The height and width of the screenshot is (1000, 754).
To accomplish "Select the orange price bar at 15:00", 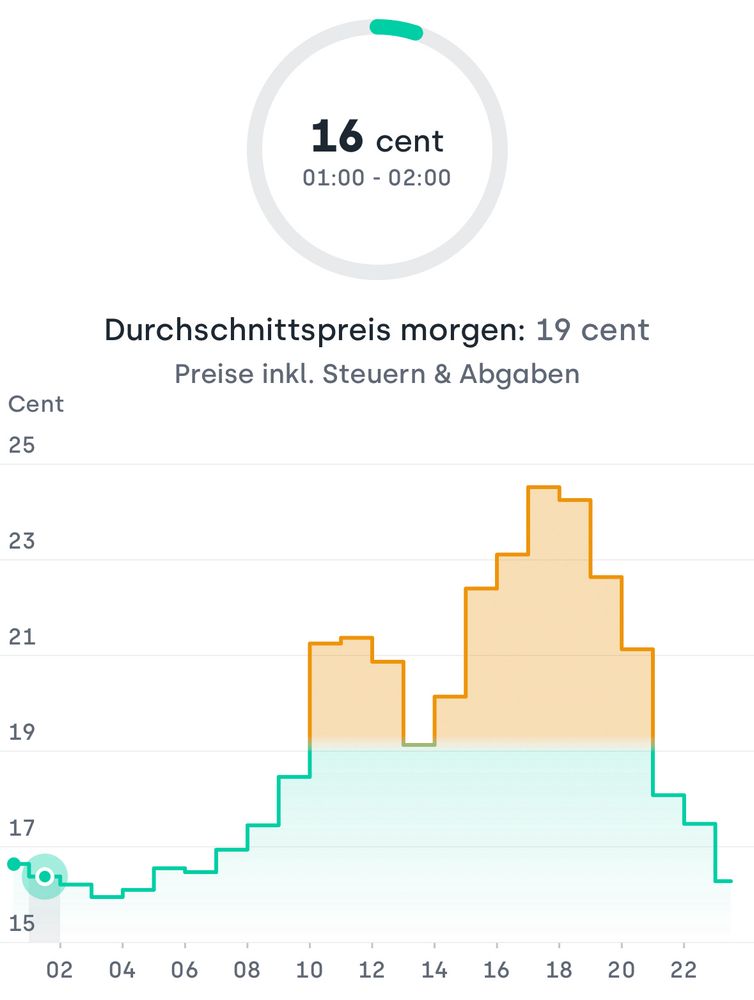I will (480, 650).
